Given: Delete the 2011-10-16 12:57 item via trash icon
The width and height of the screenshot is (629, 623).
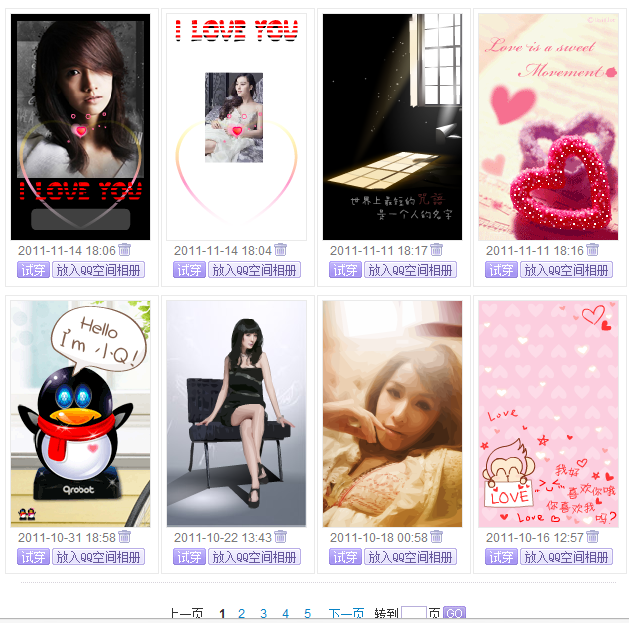Looking at the screenshot, I should point(593,537).
